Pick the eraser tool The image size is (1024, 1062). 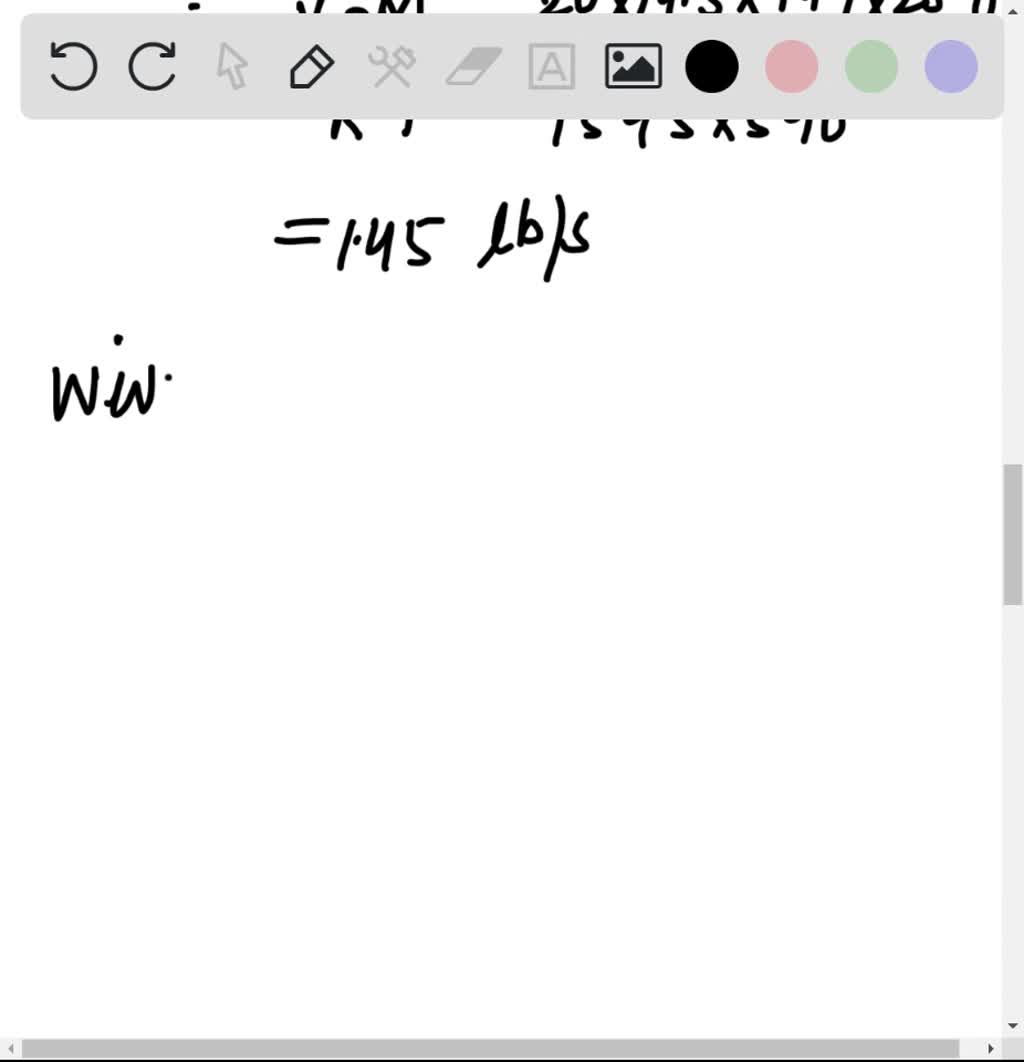pyautogui.click(x=472, y=68)
